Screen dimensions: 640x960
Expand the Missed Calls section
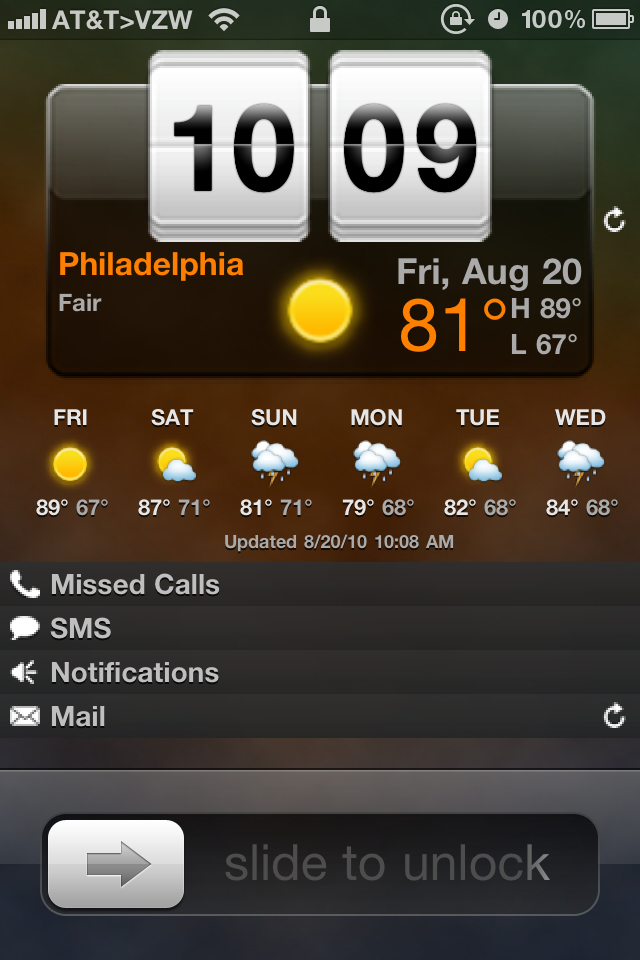click(135, 585)
